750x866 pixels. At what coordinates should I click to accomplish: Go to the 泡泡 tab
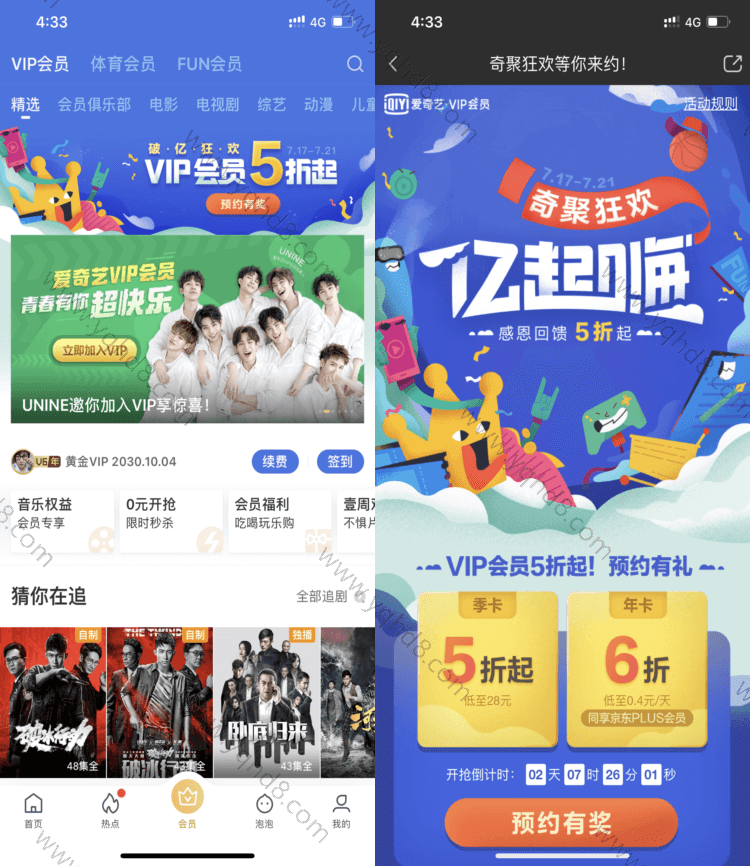coord(264,810)
